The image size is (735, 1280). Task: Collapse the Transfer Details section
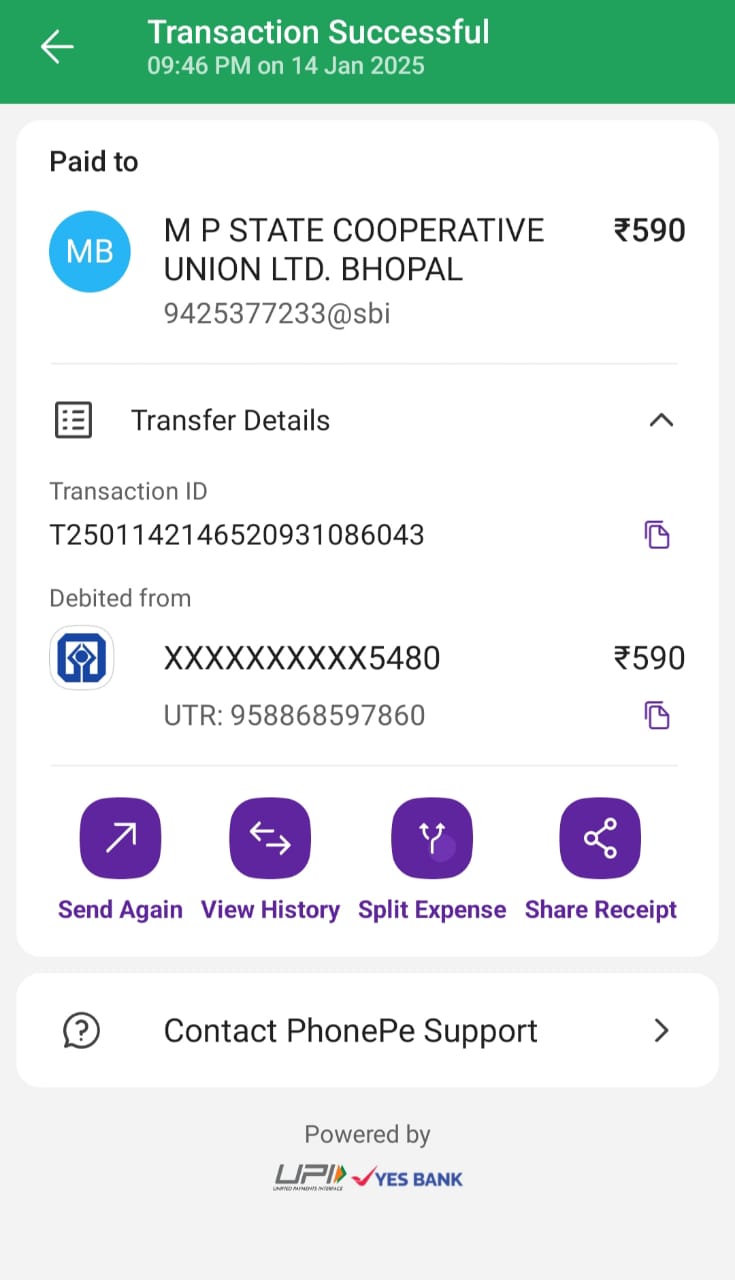pos(661,421)
